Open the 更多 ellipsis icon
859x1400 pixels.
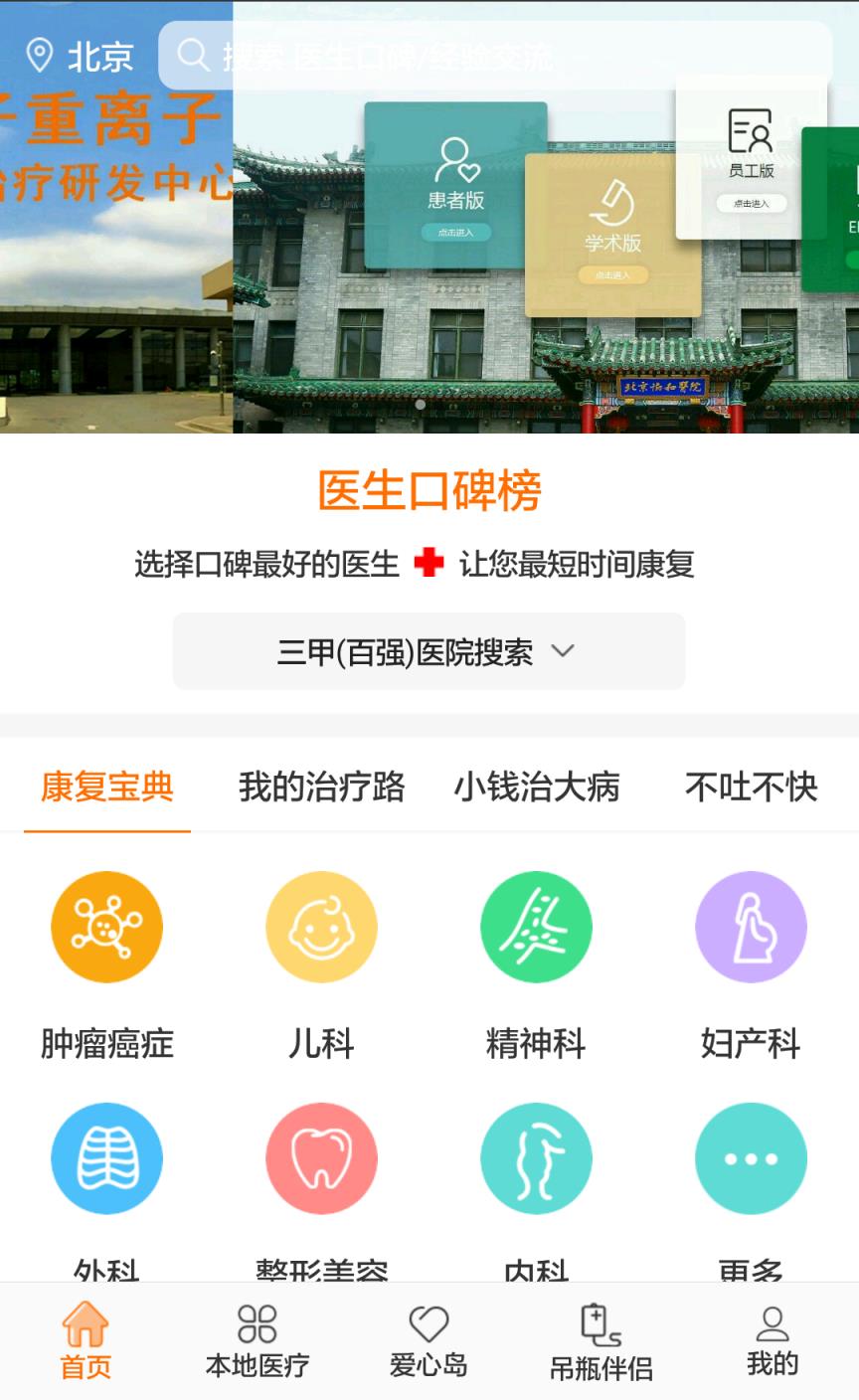point(751,1158)
